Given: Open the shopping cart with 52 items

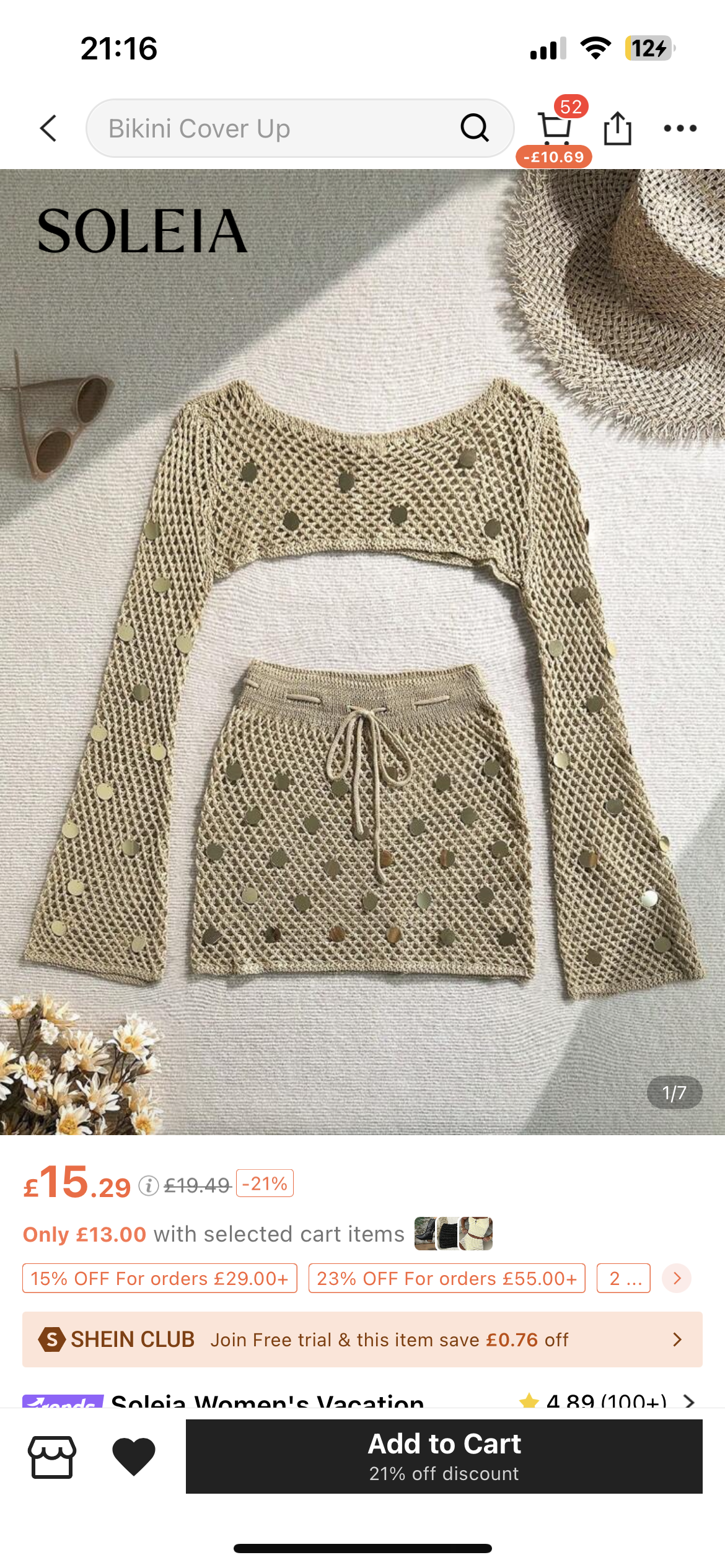Looking at the screenshot, I should [x=555, y=129].
